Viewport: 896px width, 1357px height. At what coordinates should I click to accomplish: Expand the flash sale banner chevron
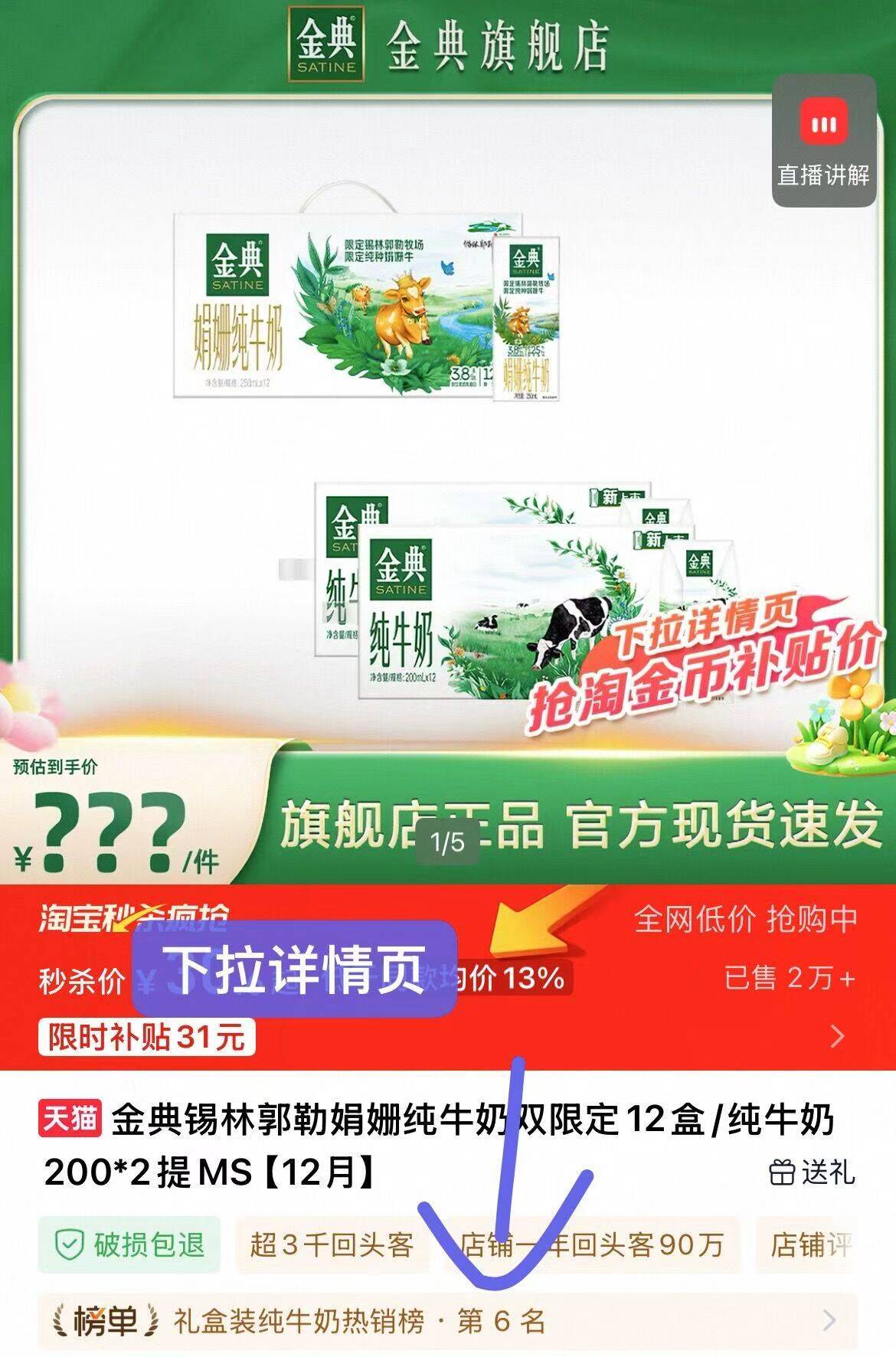[837, 1036]
